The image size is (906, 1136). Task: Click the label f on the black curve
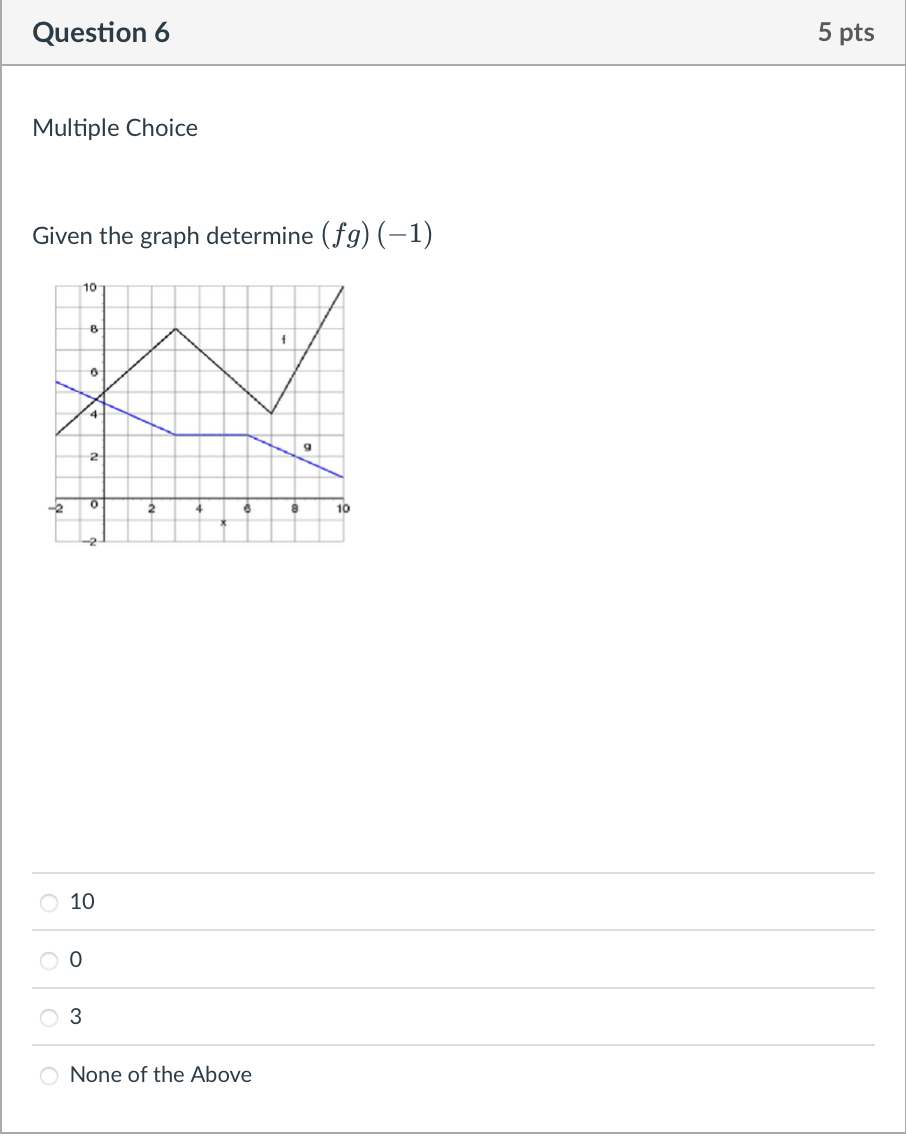pyautogui.click(x=282, y=339)
